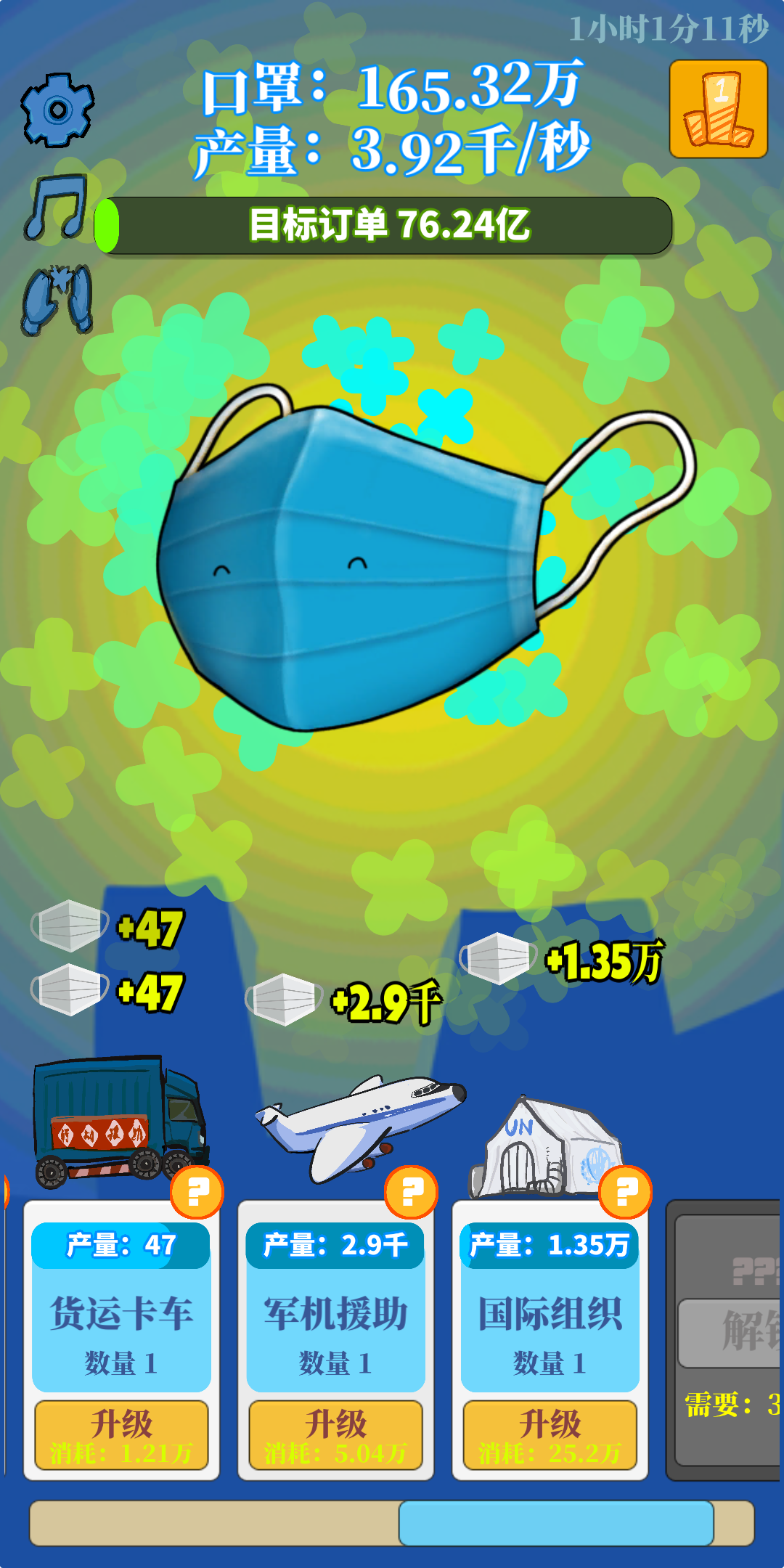Open the ranking leaderboard button

tap(718, 110)
